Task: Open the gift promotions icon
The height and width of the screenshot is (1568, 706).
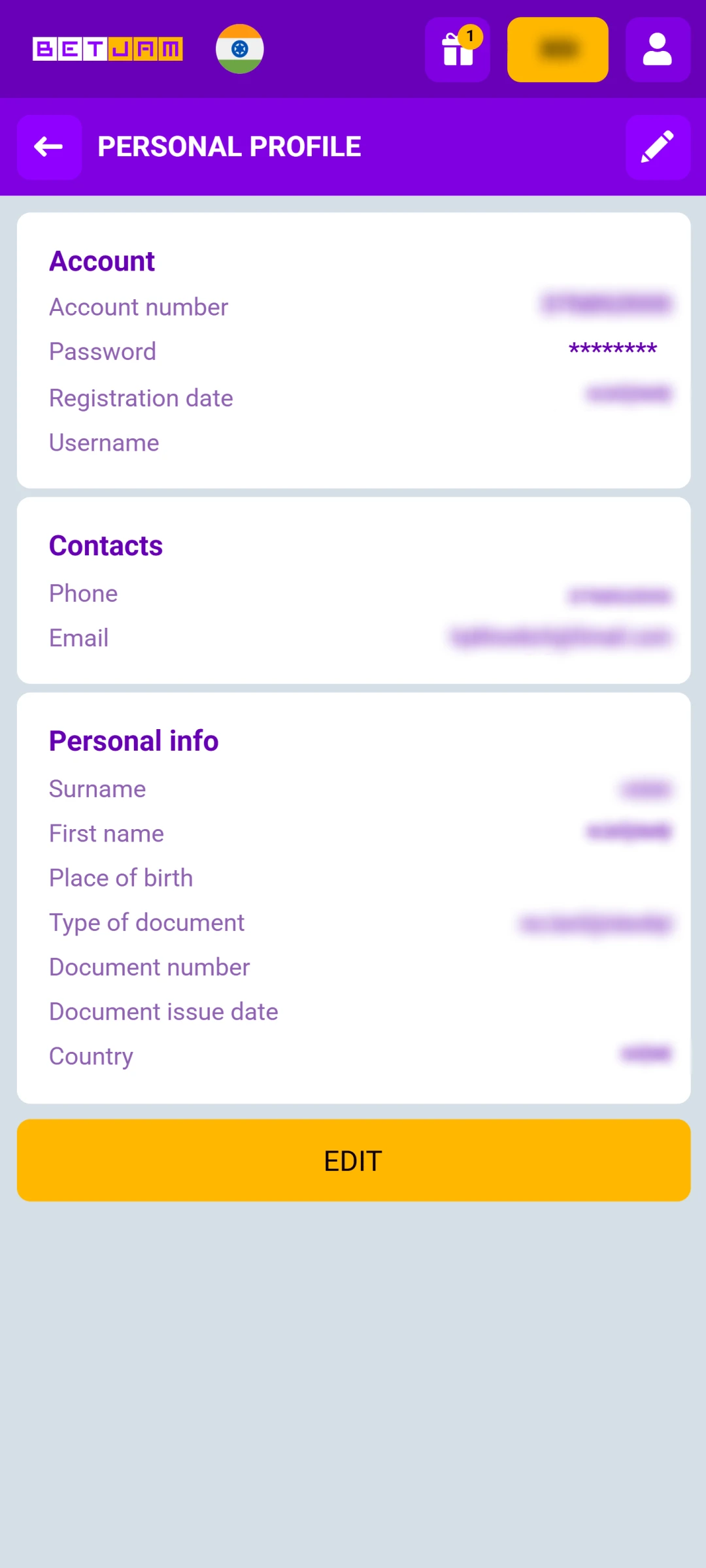Action: [x=457, y=50]
